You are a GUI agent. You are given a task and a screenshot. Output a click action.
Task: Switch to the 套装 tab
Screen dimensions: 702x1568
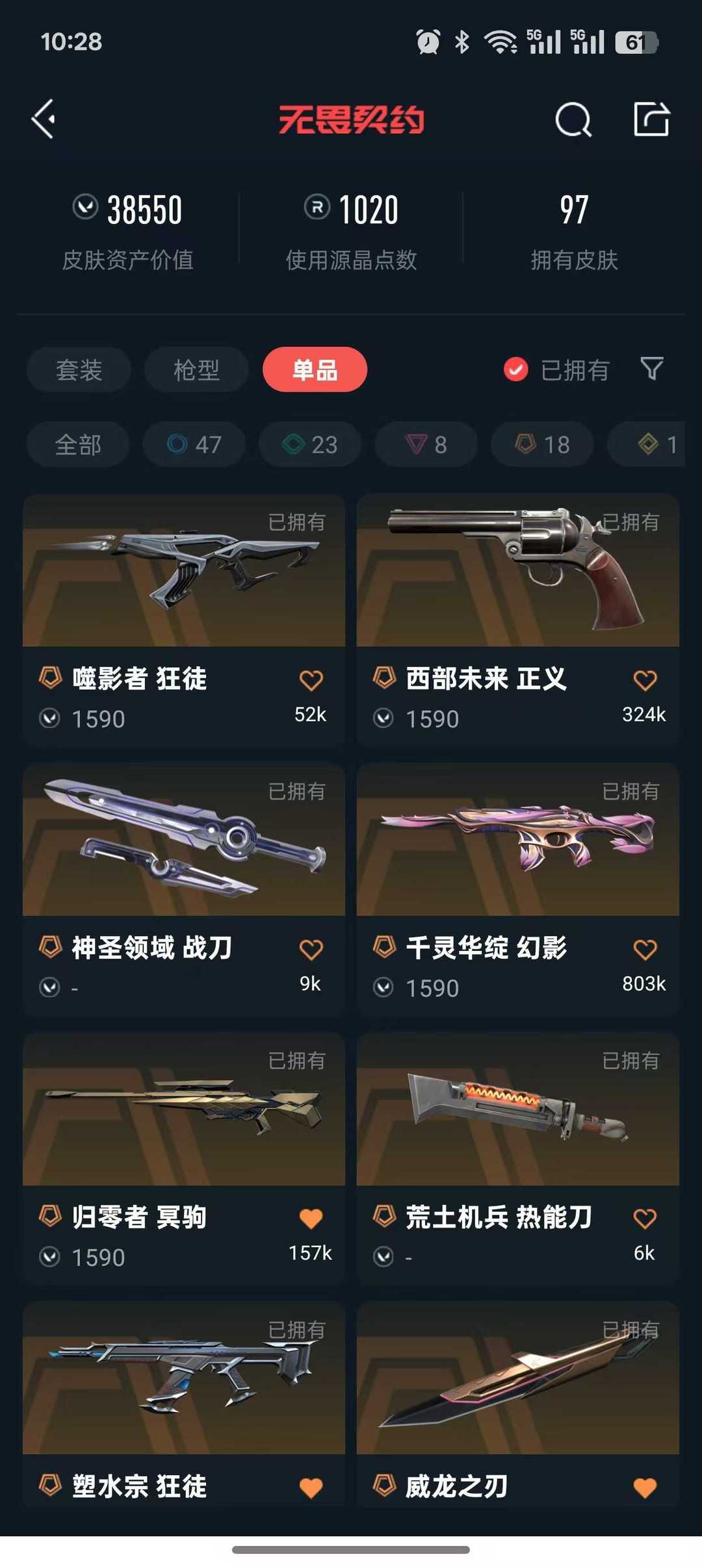click(78, 369)
